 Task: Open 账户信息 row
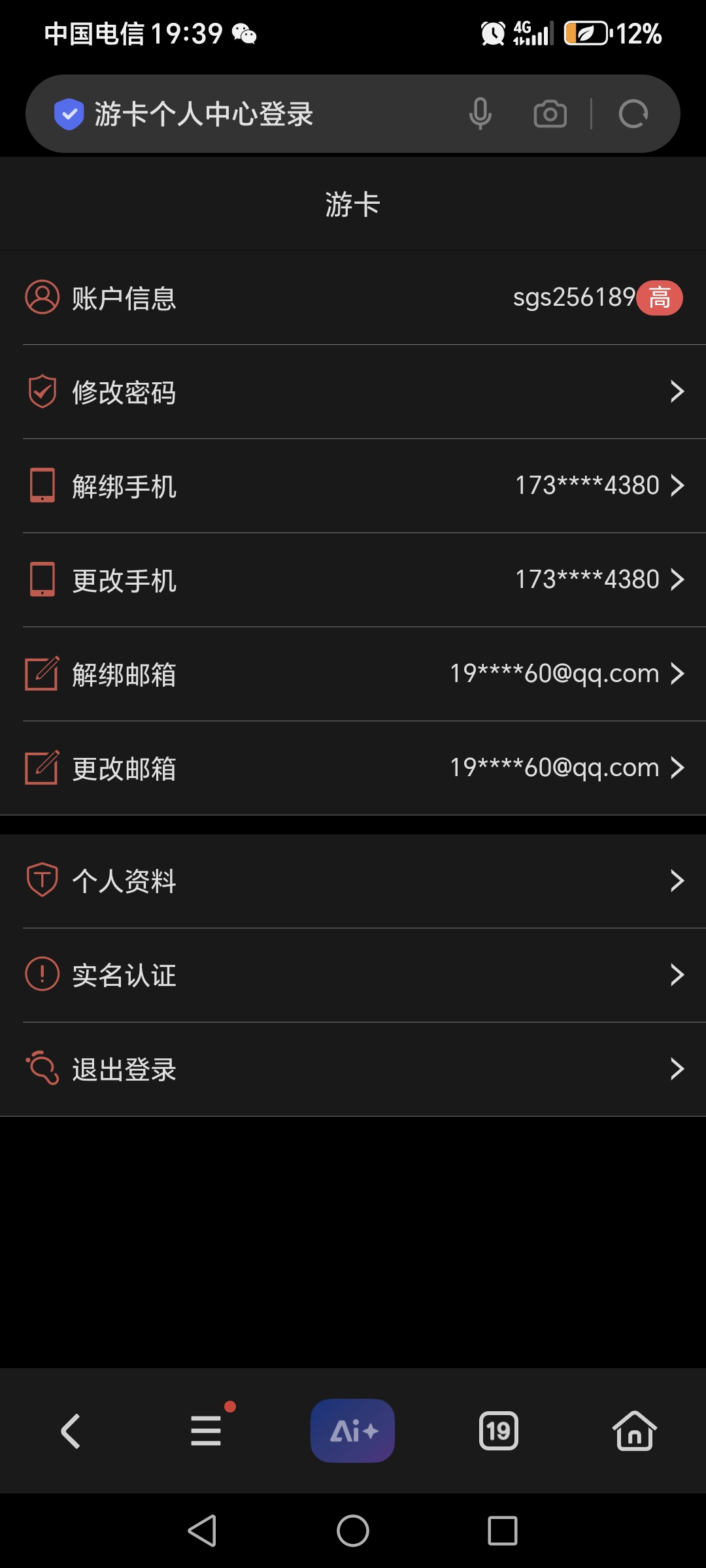pos(353,298)
